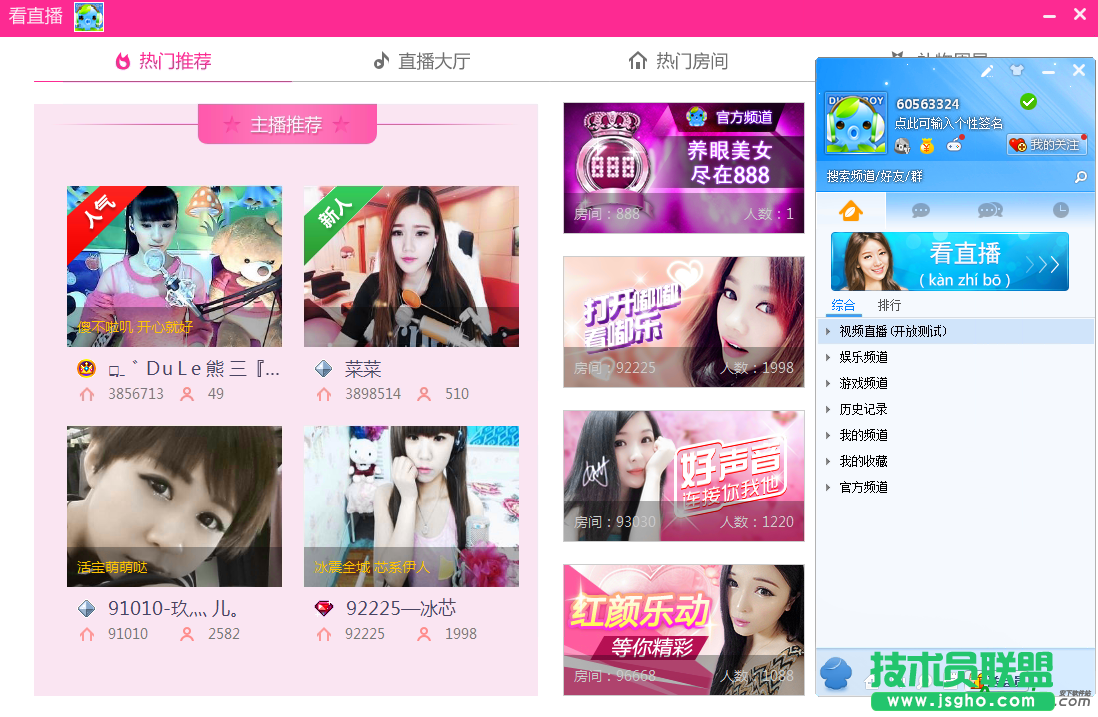The image size is (1098, 717).
Task: Minimize the 看直播 window
Action: pos(1050,16)
